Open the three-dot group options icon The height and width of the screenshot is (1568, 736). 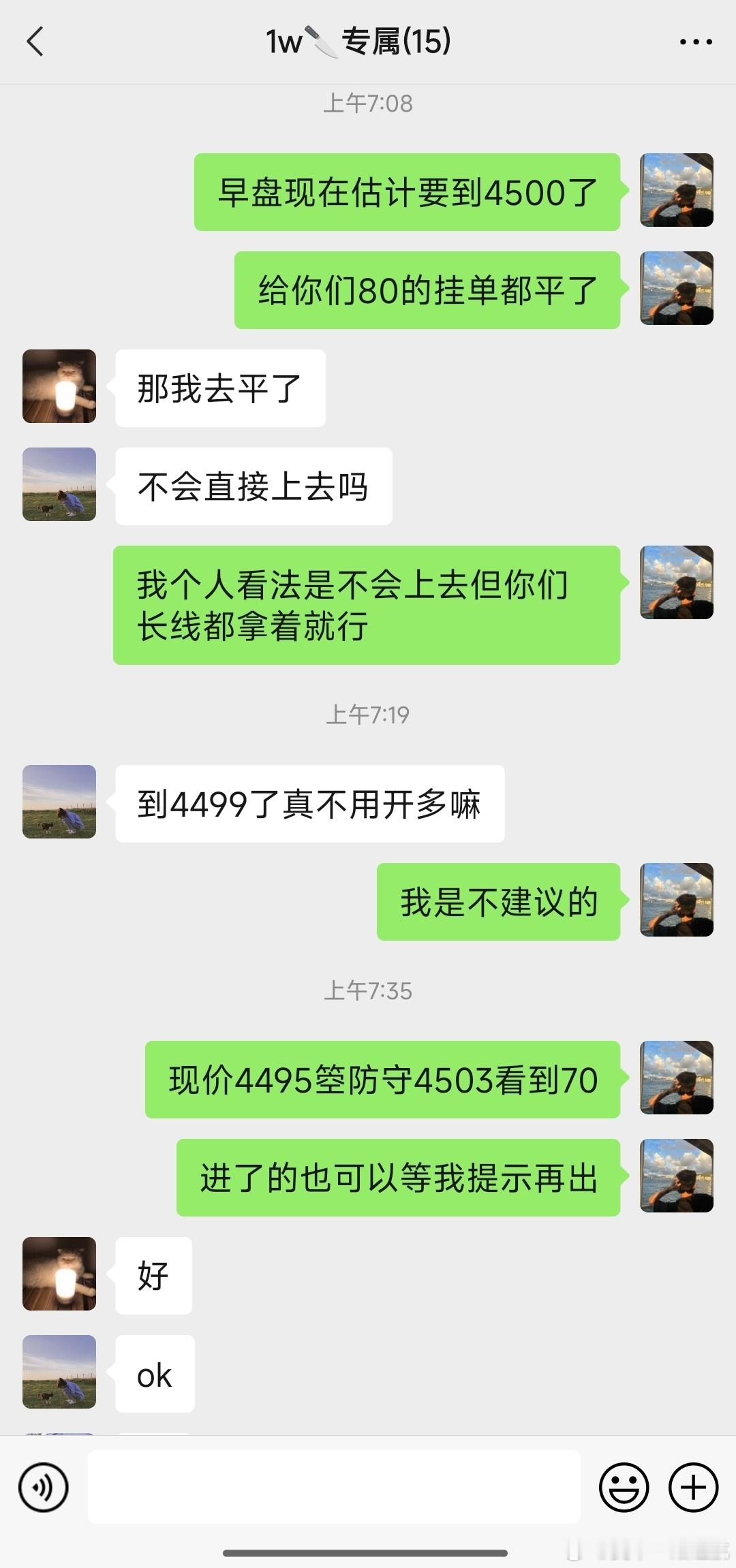pos(693,41)
